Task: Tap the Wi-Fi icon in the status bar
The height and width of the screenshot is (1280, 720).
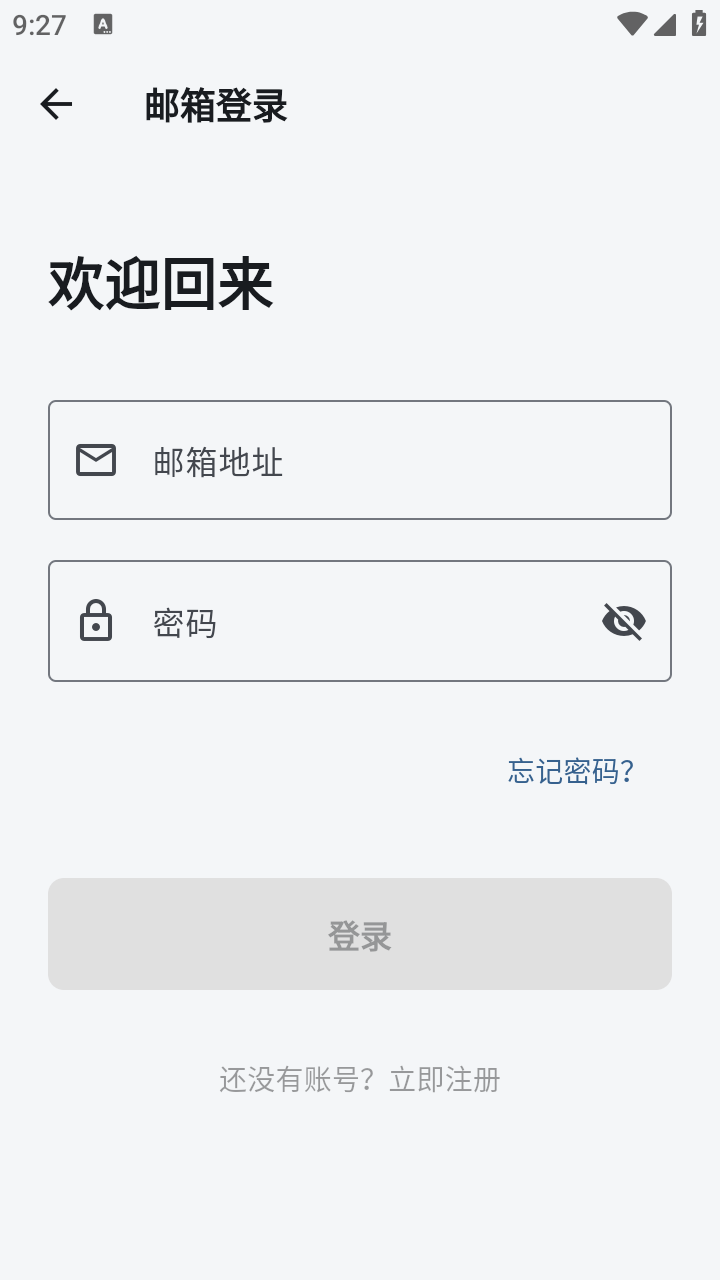Action: pos(631,25)
